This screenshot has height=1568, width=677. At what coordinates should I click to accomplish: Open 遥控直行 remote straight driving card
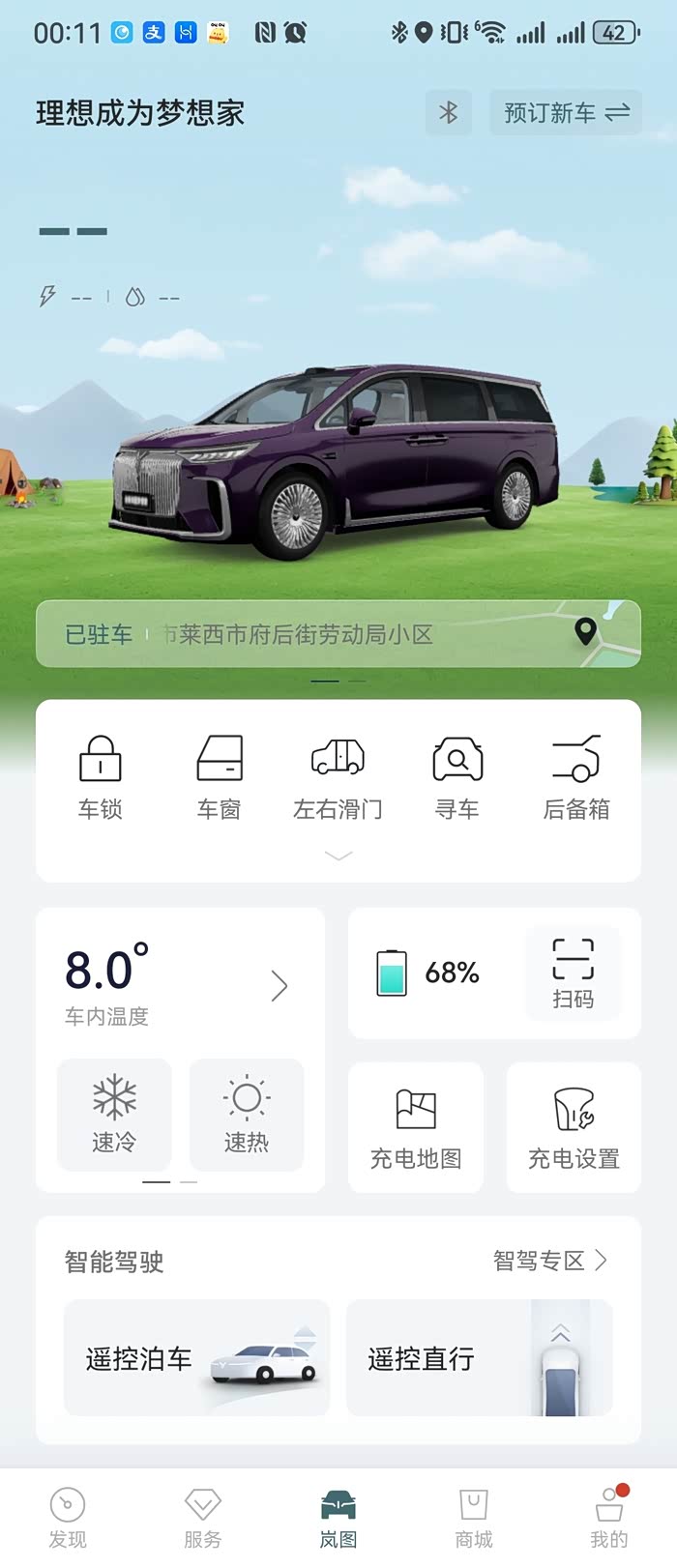(480, 1358)
